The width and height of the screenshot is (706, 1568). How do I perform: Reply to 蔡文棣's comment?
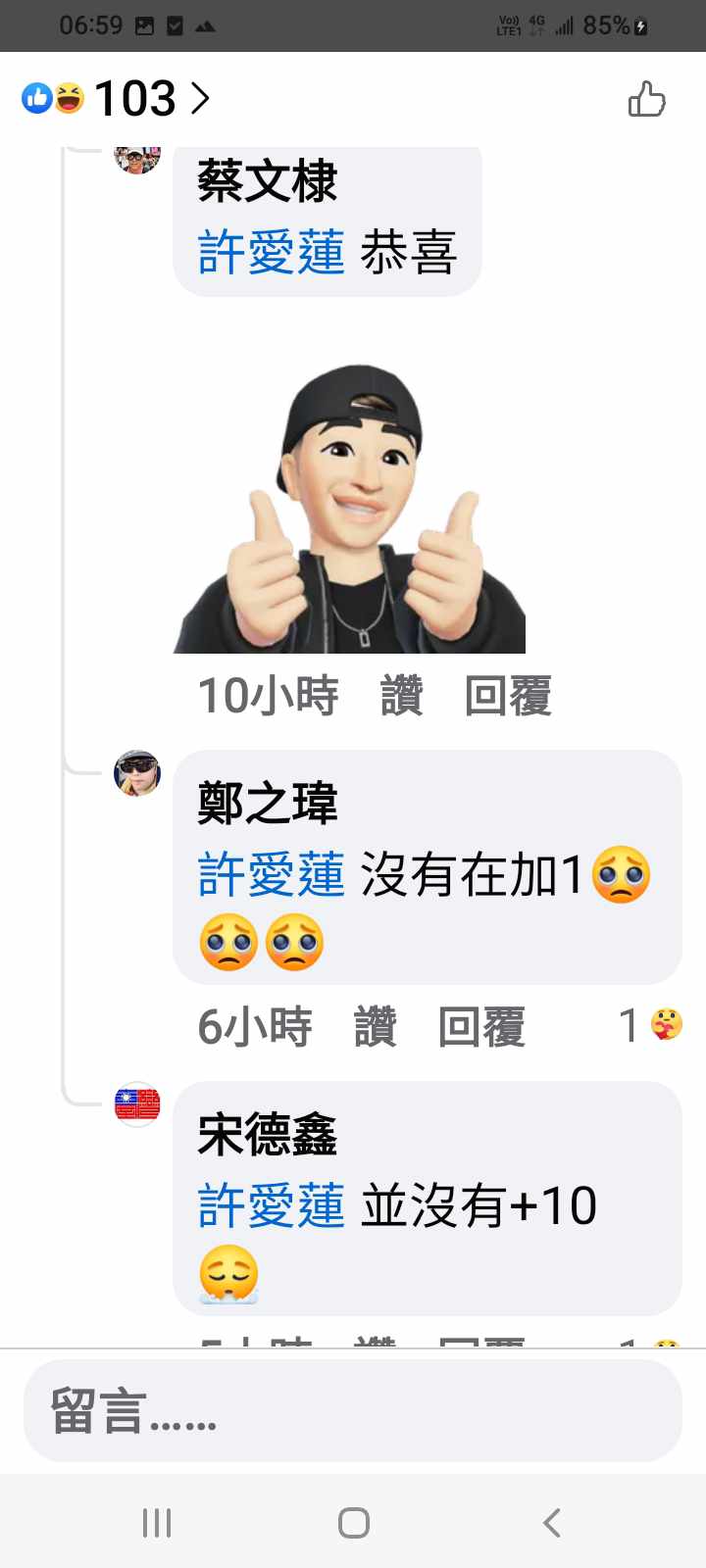click(x=507, y=696)
